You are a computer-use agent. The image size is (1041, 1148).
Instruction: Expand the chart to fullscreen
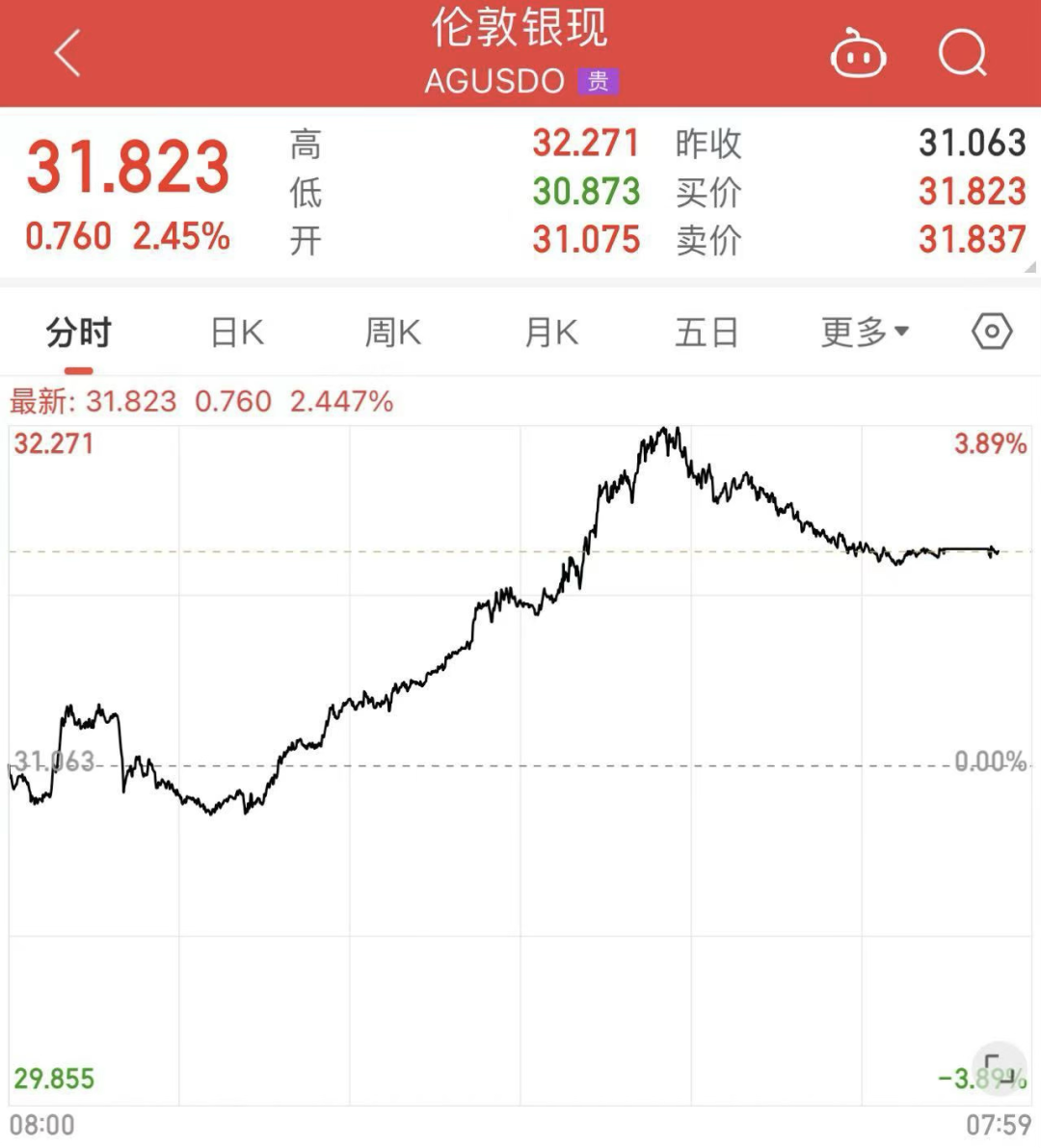click(999, 1068)
